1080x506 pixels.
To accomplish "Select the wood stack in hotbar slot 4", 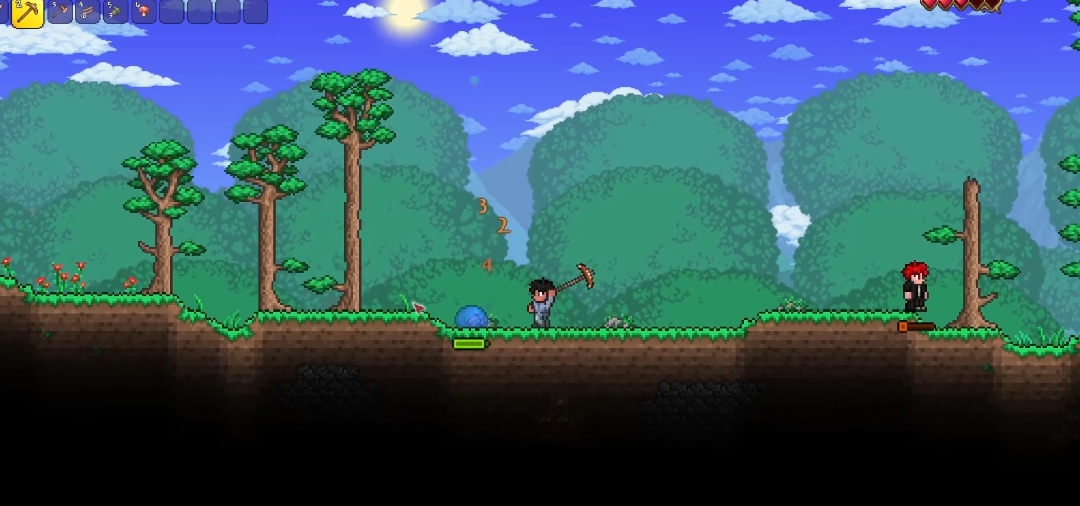I will (88, 11).
